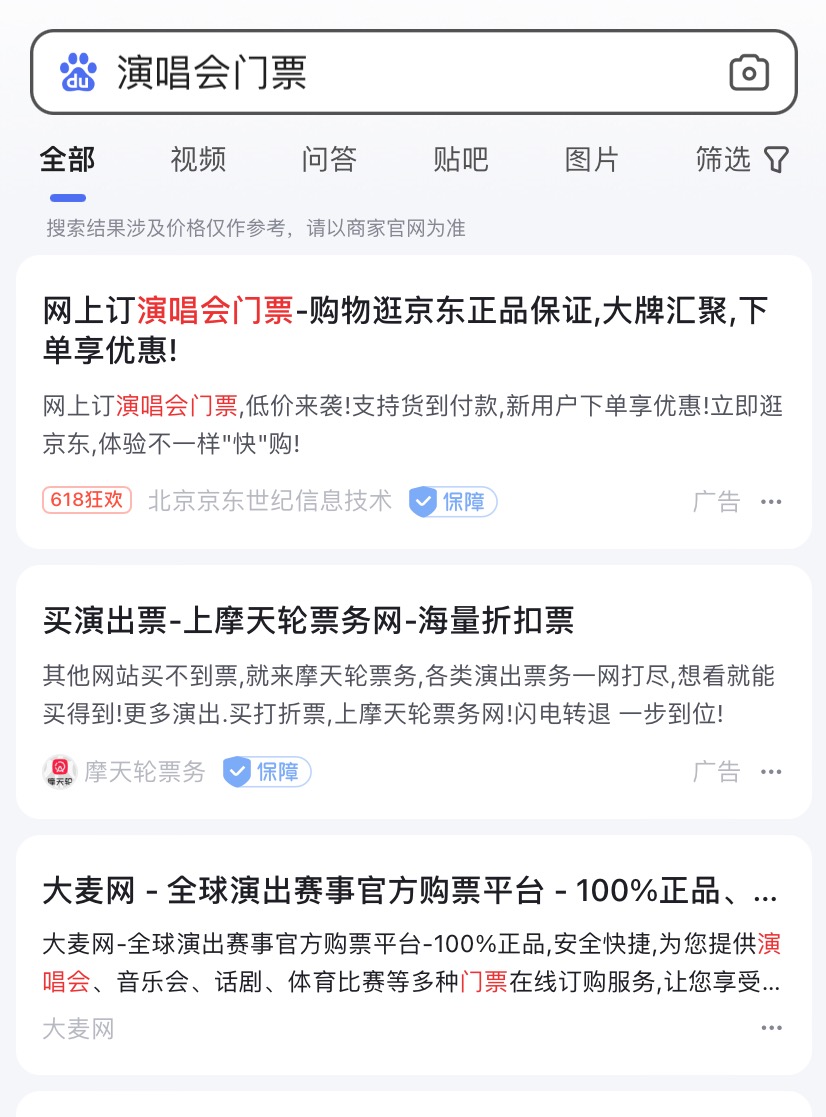Viewport: 826px width, 1117px height.
Task: Switch to the 贴吧 tab
Action: [x=460, y=159]
